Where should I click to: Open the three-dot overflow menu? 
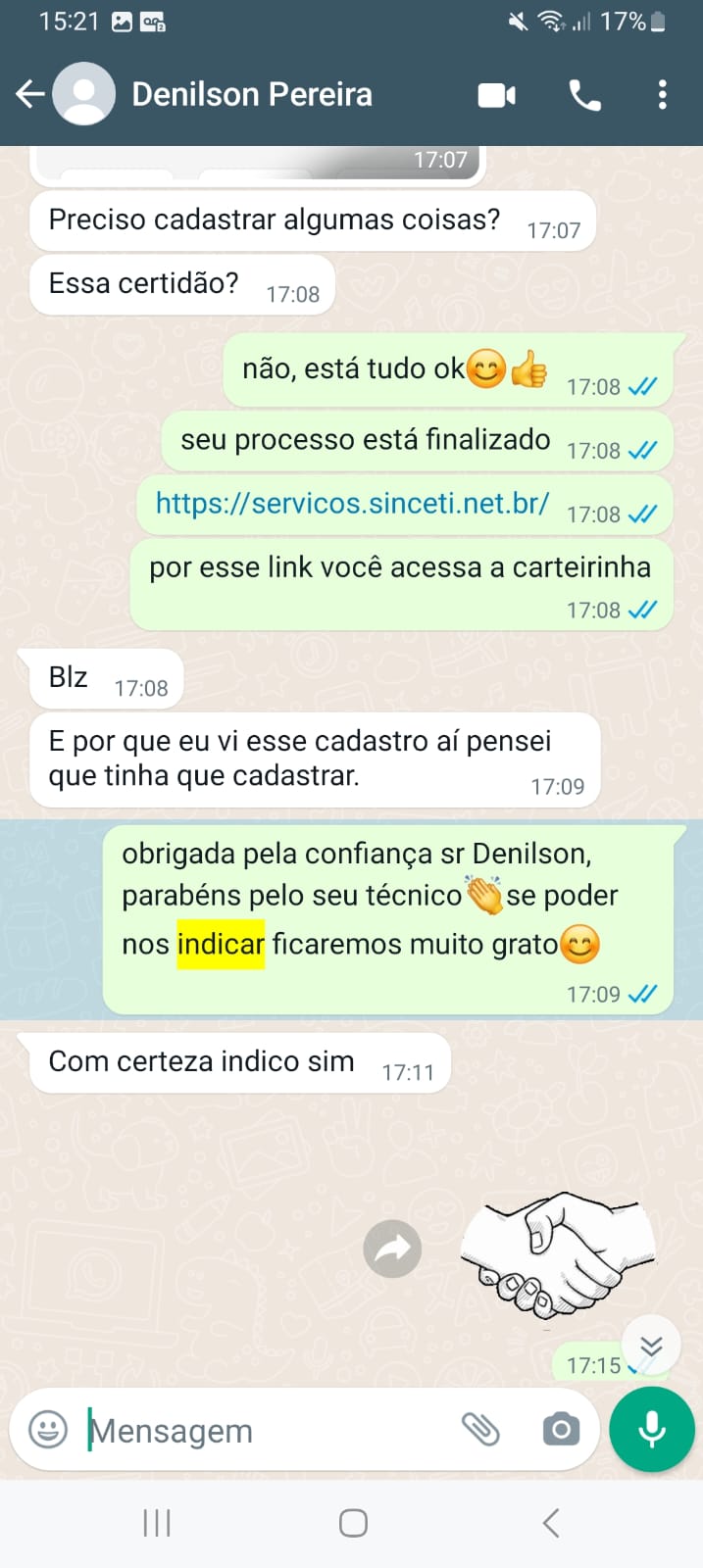pos(663,95)
